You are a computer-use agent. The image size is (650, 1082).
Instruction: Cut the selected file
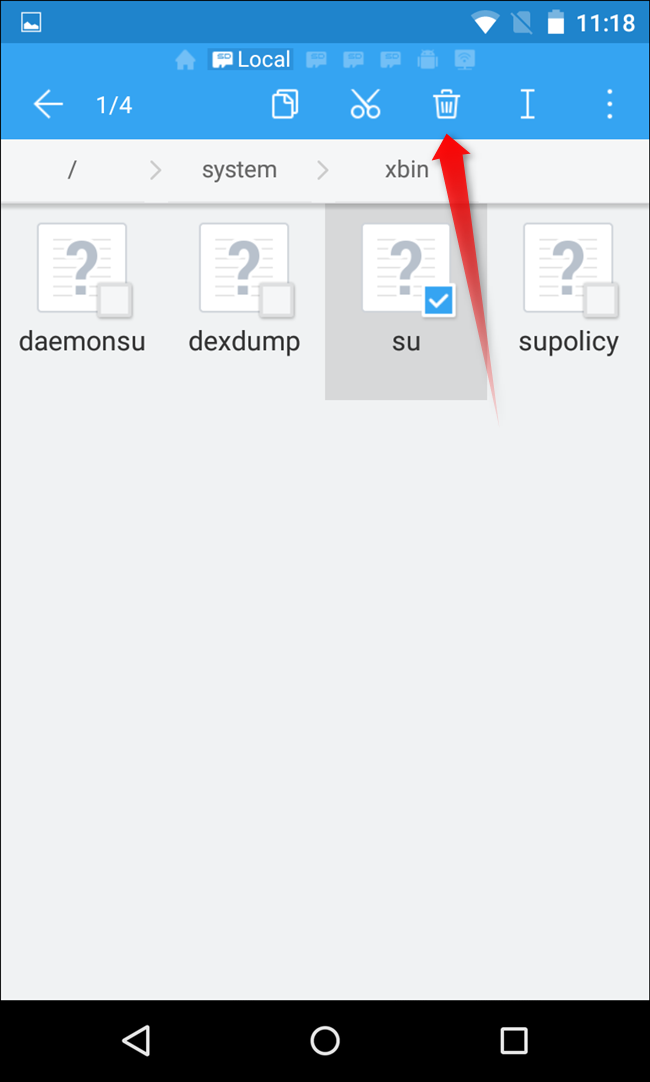click(365, 105)
